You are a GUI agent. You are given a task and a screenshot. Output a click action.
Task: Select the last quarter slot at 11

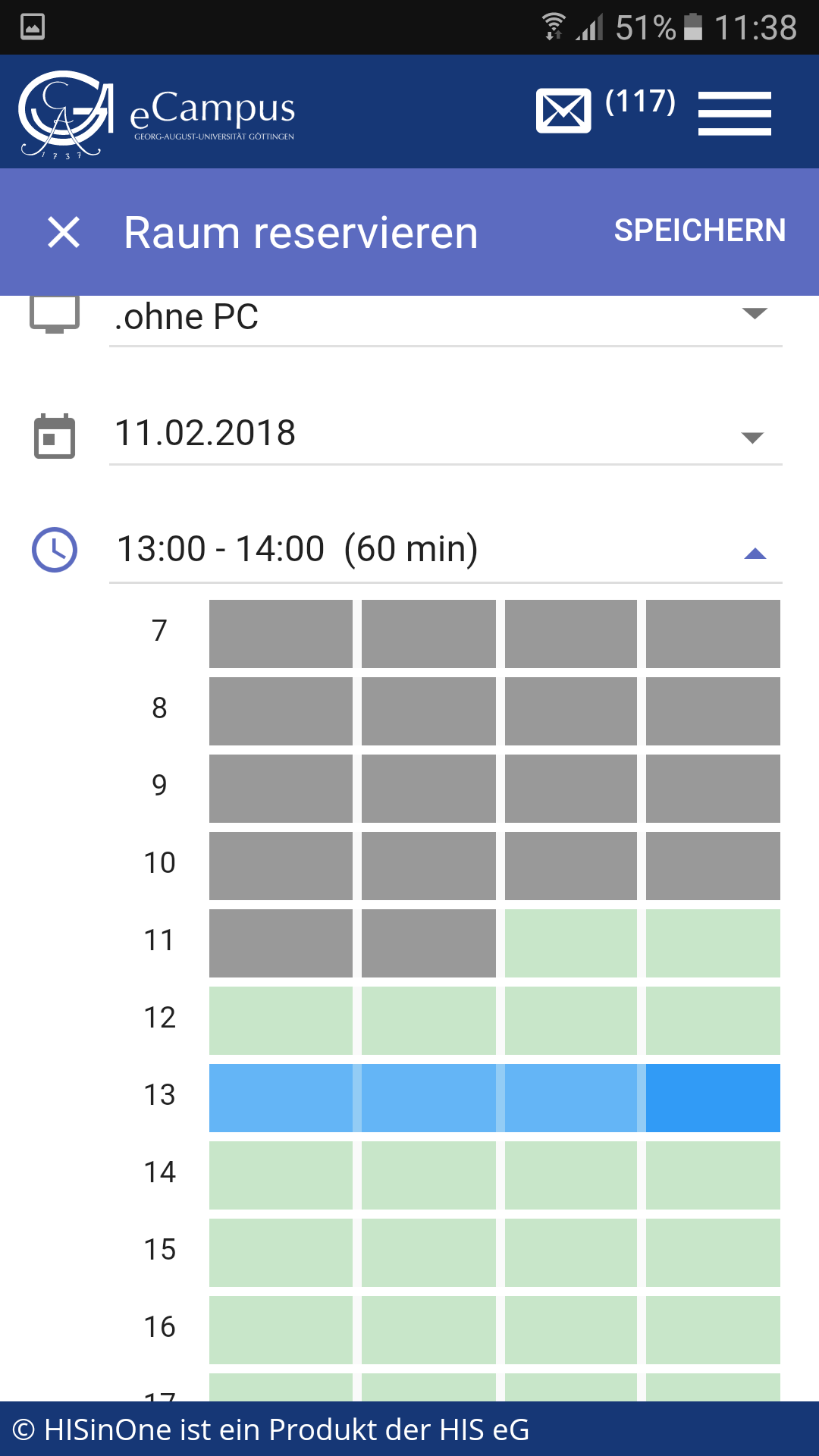pyautogui.click(x=713, y=943)
